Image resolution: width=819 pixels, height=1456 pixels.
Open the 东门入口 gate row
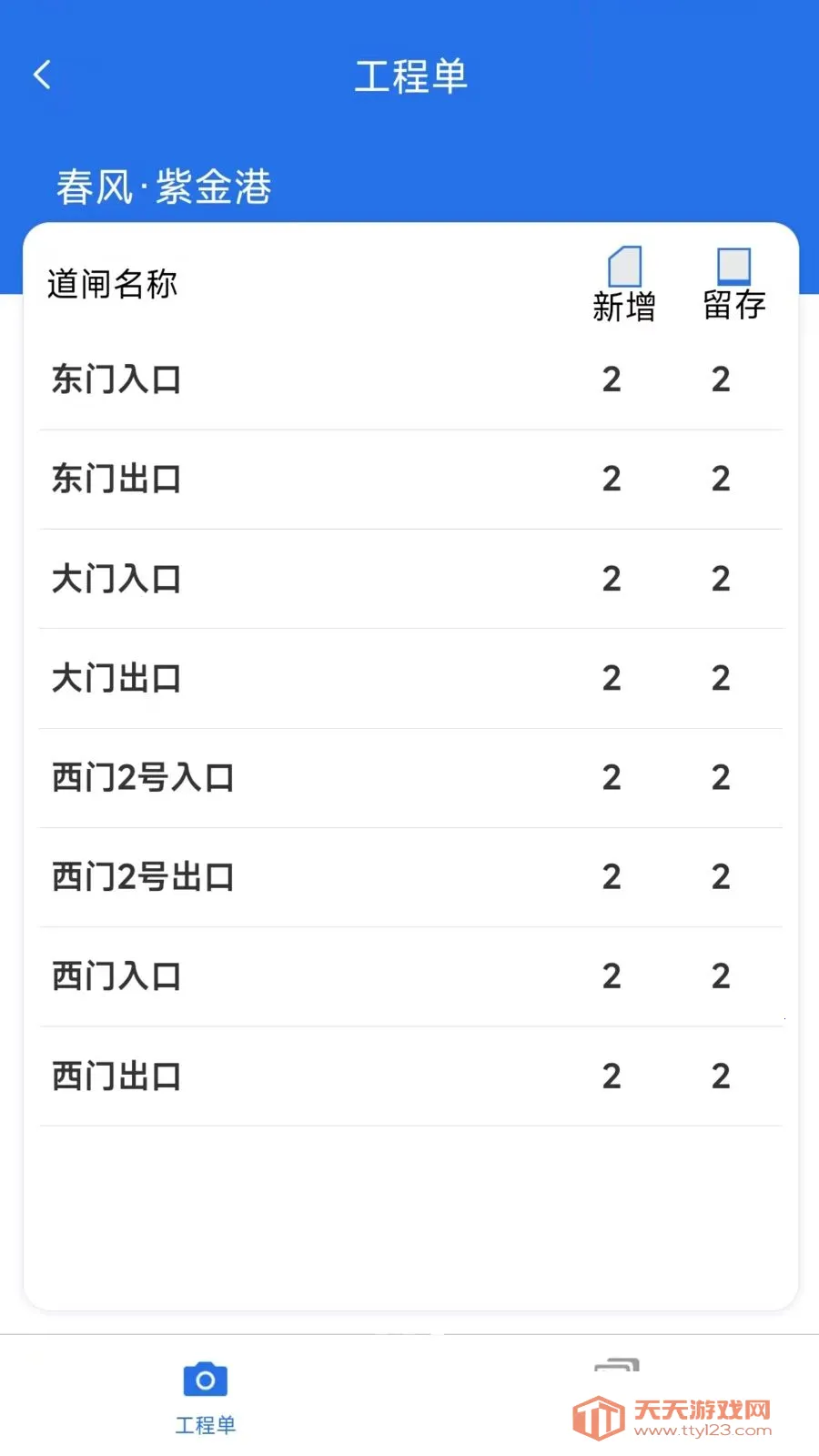click(x=410, y=379)
